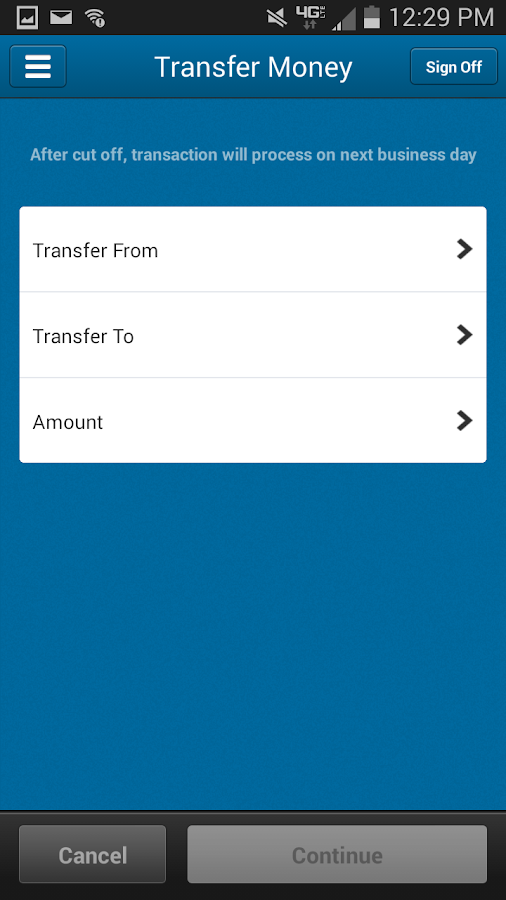This screenshot has width=506, height=900.
Task: Select the Transfer To row
Action: pos(253,335)
